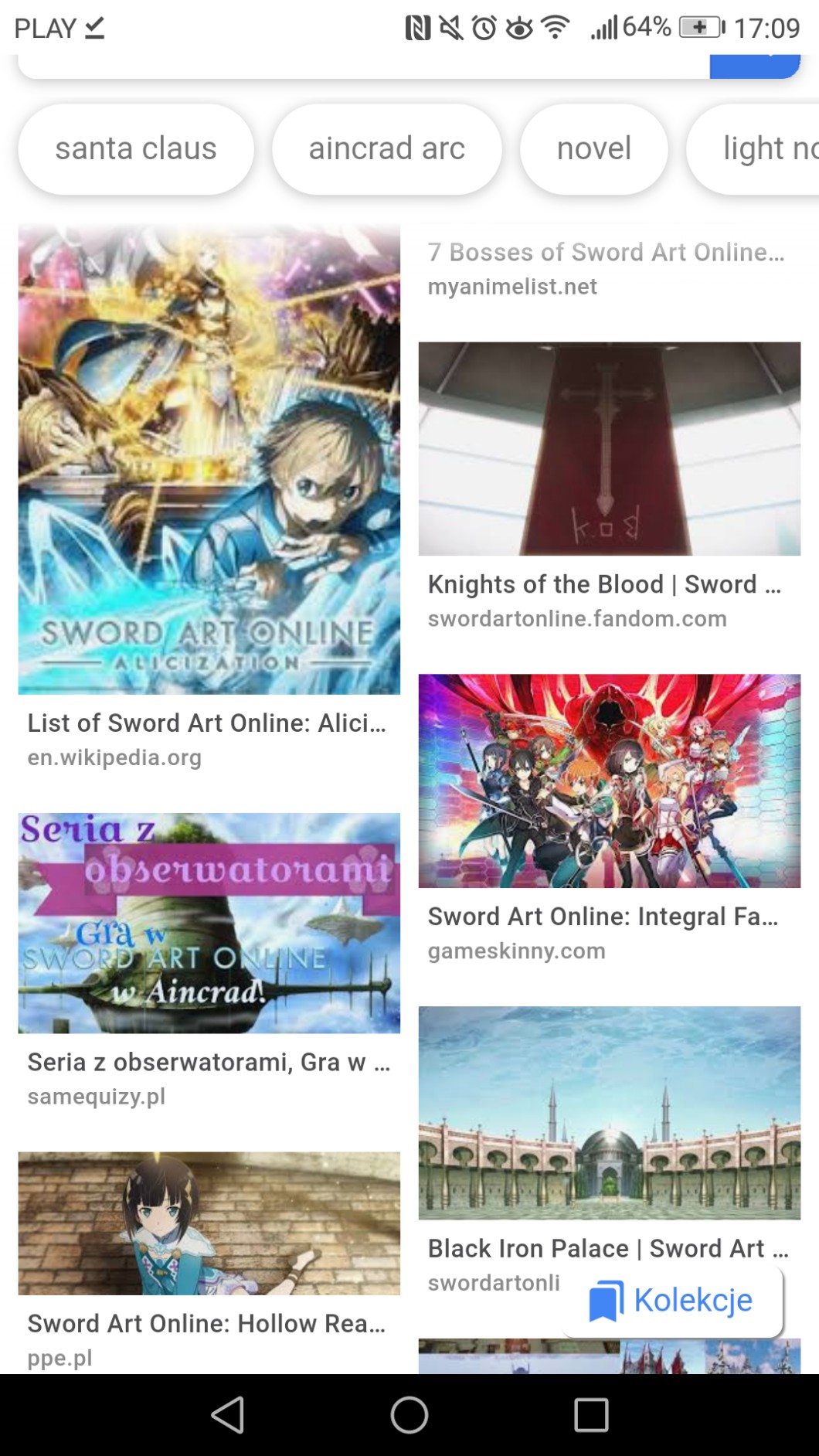819x1456 pixels.
Task: Return to the home screen
Action: point(409,1415)
